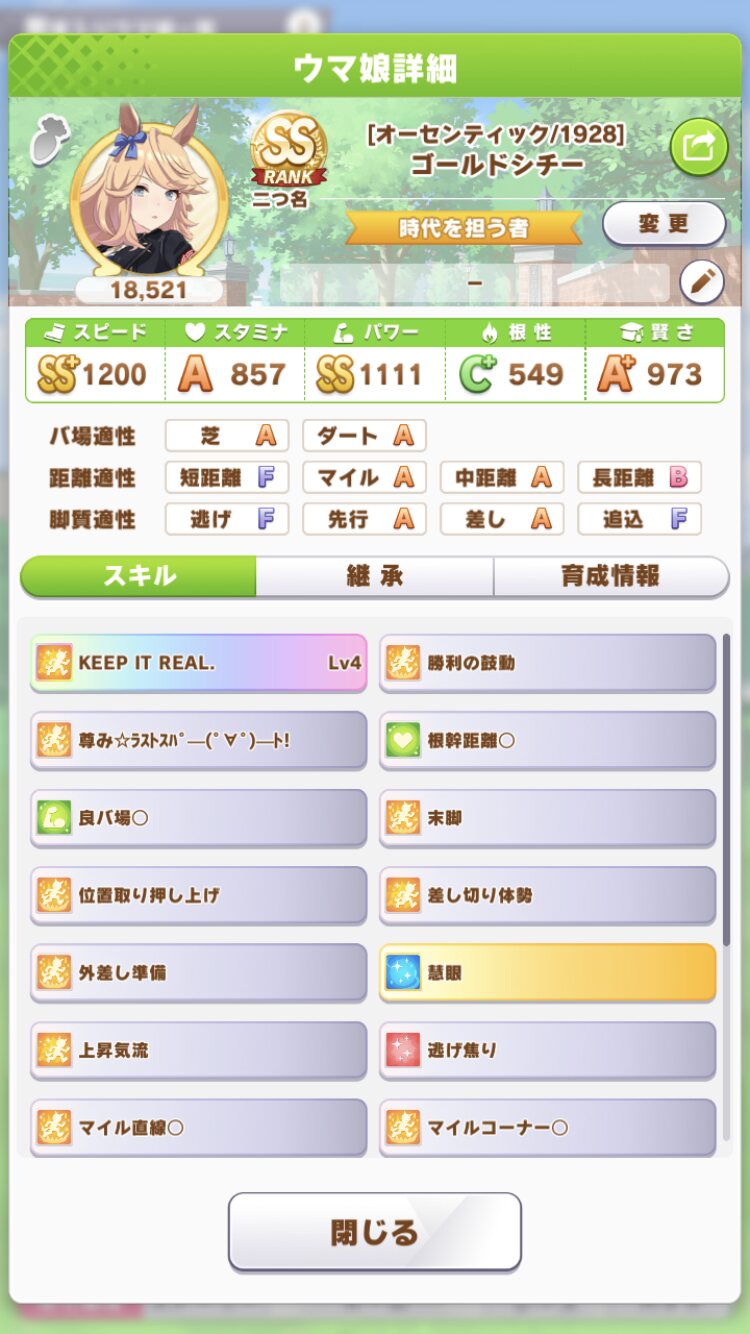
Task: View the 逃げ焦り skill
Action: (548, 1050)
